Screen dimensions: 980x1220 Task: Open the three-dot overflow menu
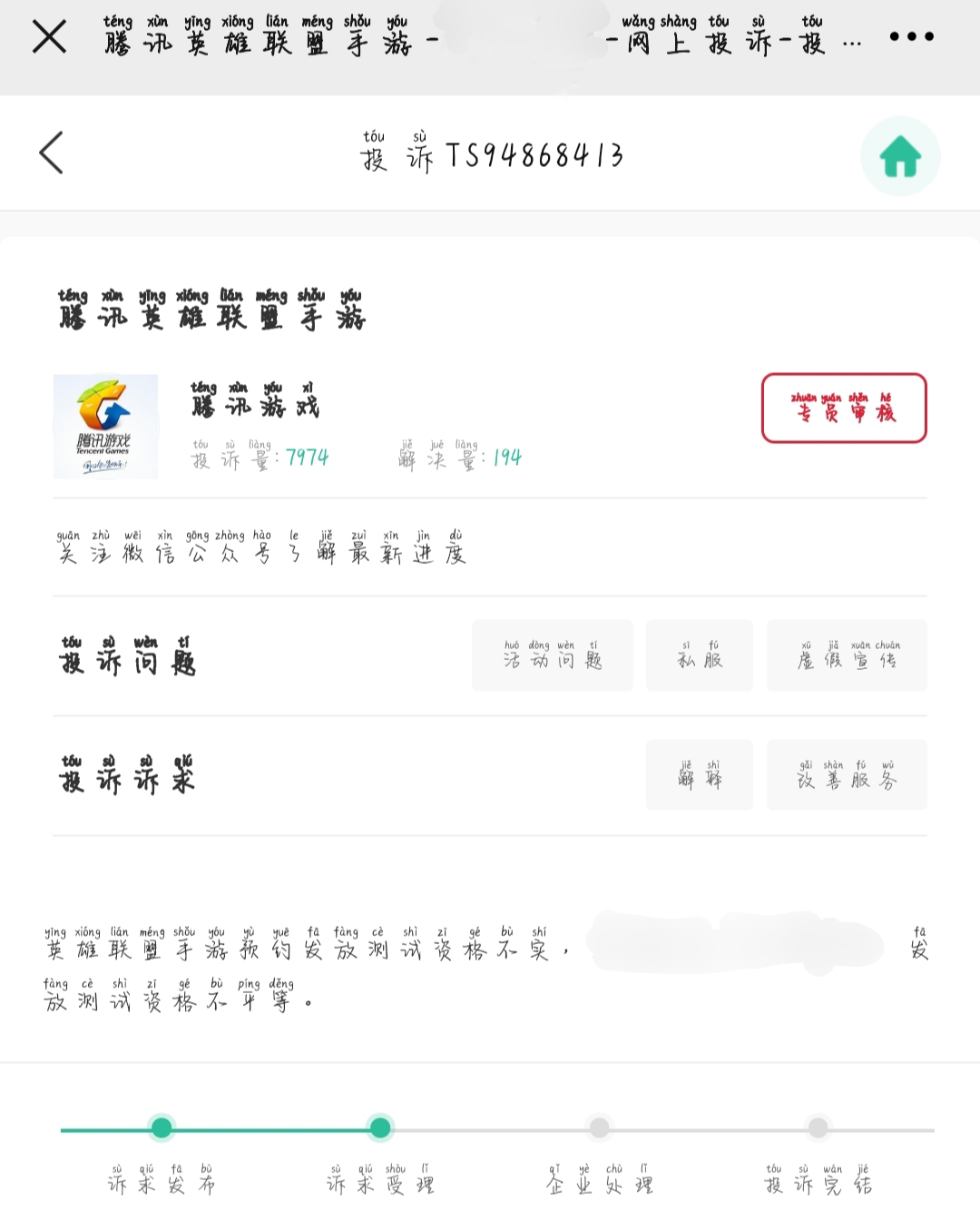pyautogui.click(x=911, y=37)
